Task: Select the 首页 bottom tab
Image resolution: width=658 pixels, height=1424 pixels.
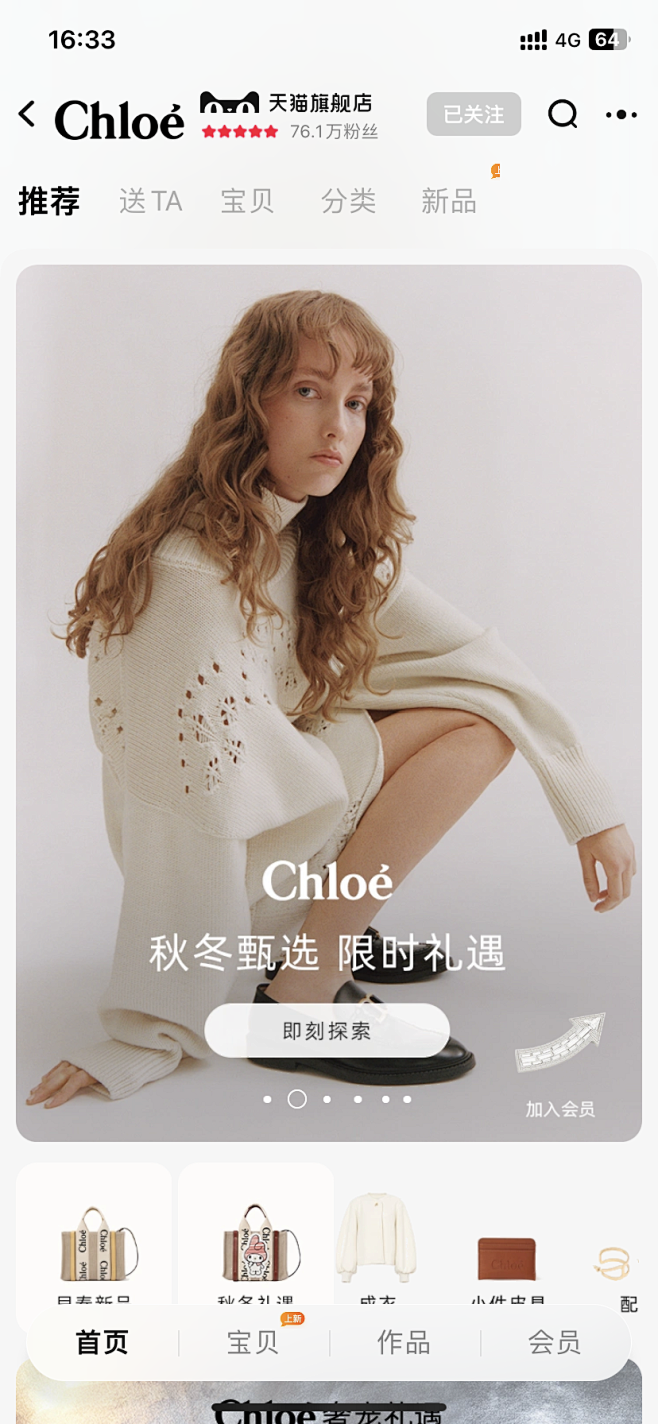Action: tap(102, 1342)
